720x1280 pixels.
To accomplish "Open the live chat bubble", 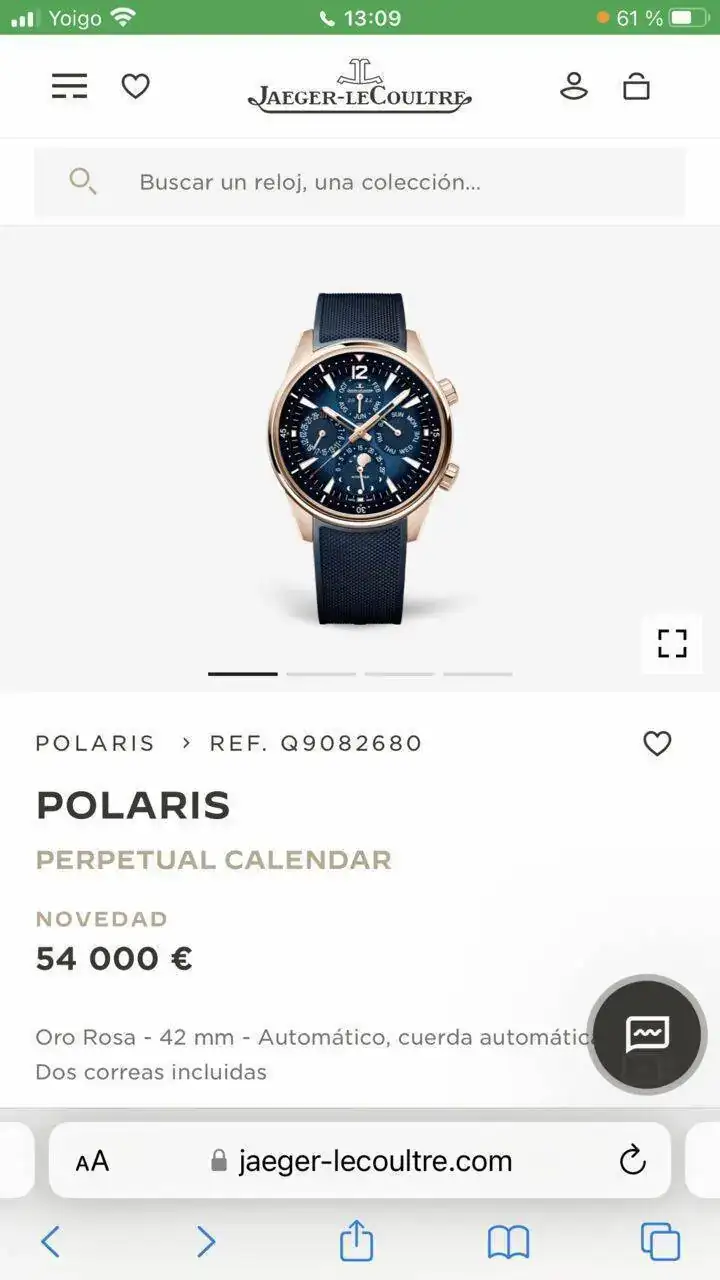I will 647,1034.
